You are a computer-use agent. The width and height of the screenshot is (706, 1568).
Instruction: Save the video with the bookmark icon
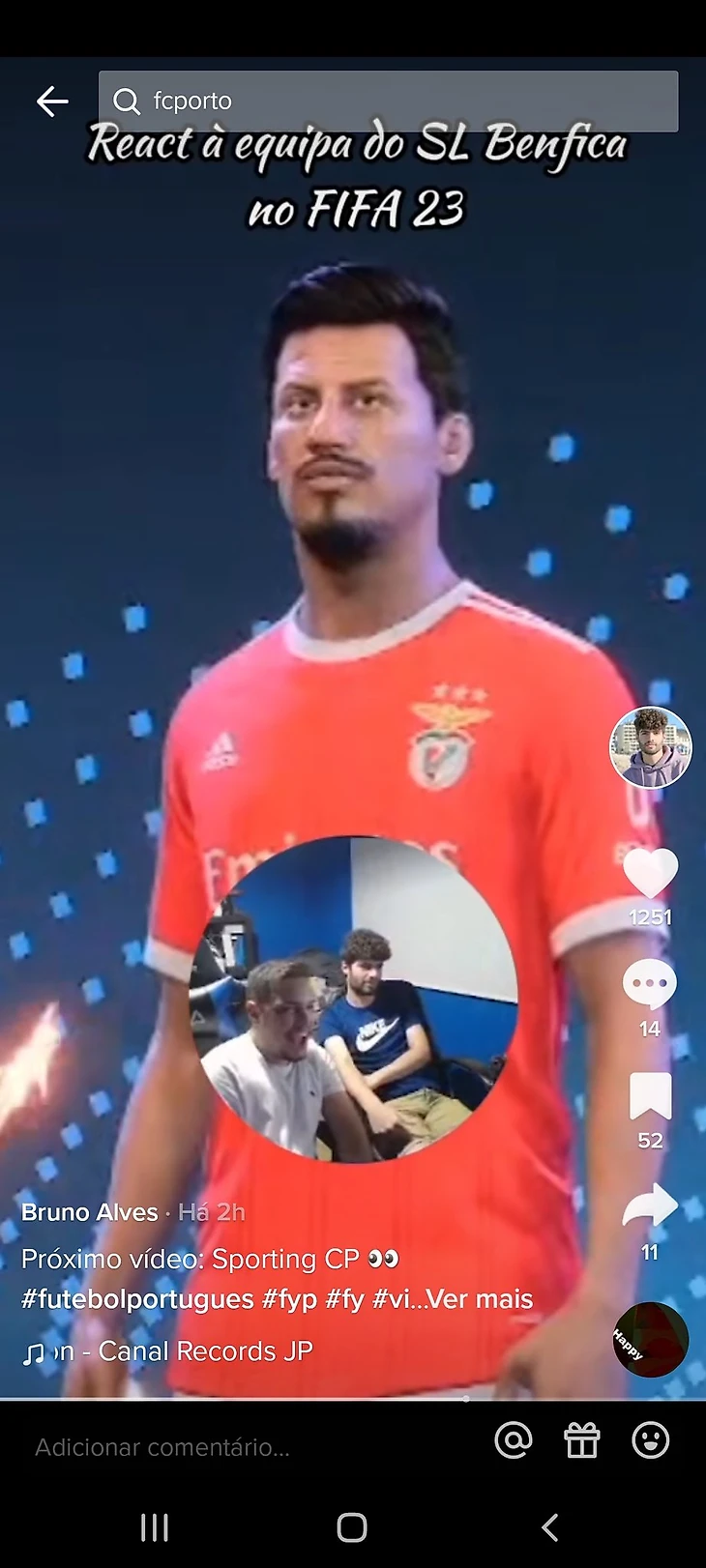point(650,1097)
